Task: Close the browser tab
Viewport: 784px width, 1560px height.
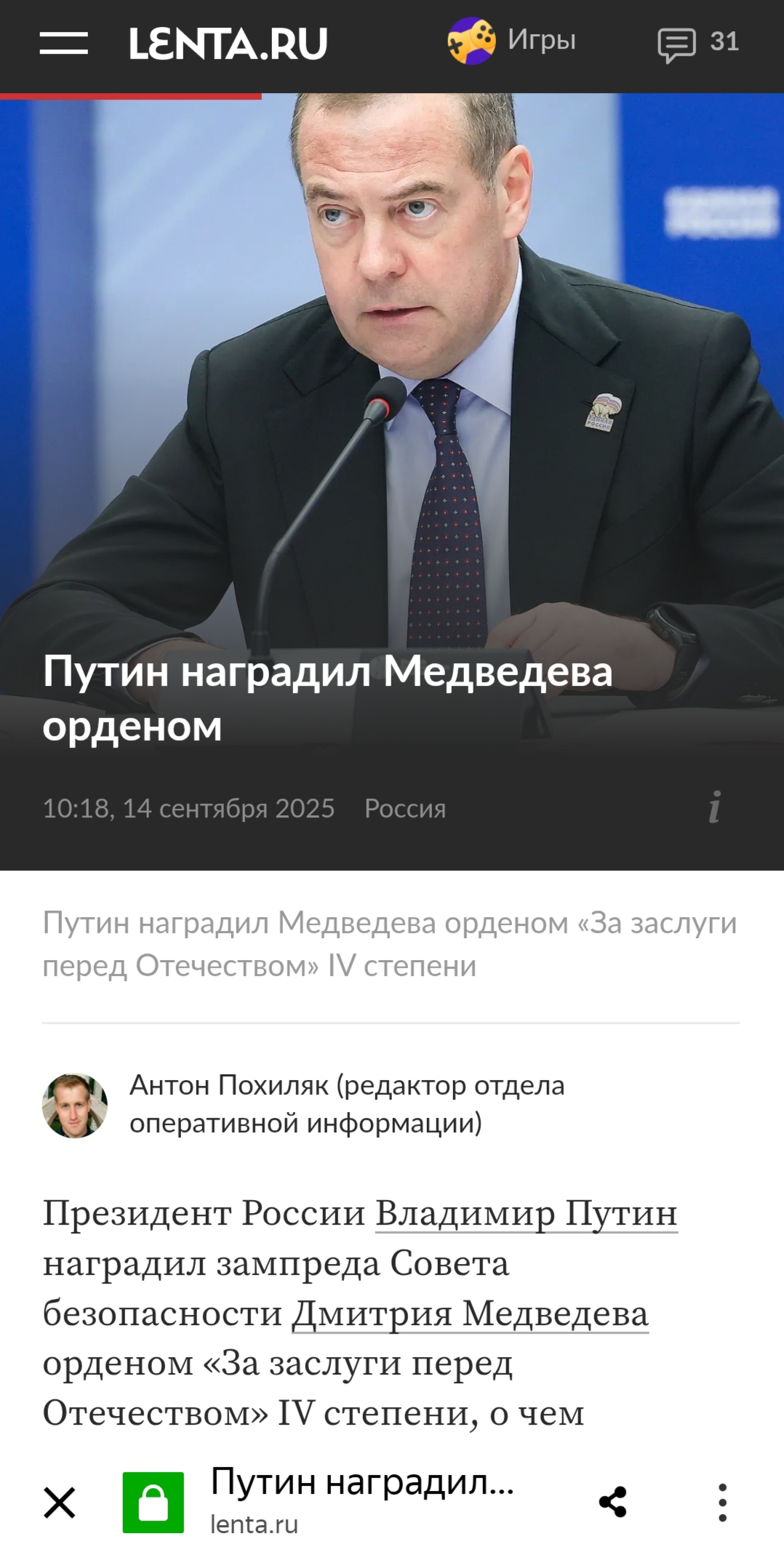Action: 60,1503
